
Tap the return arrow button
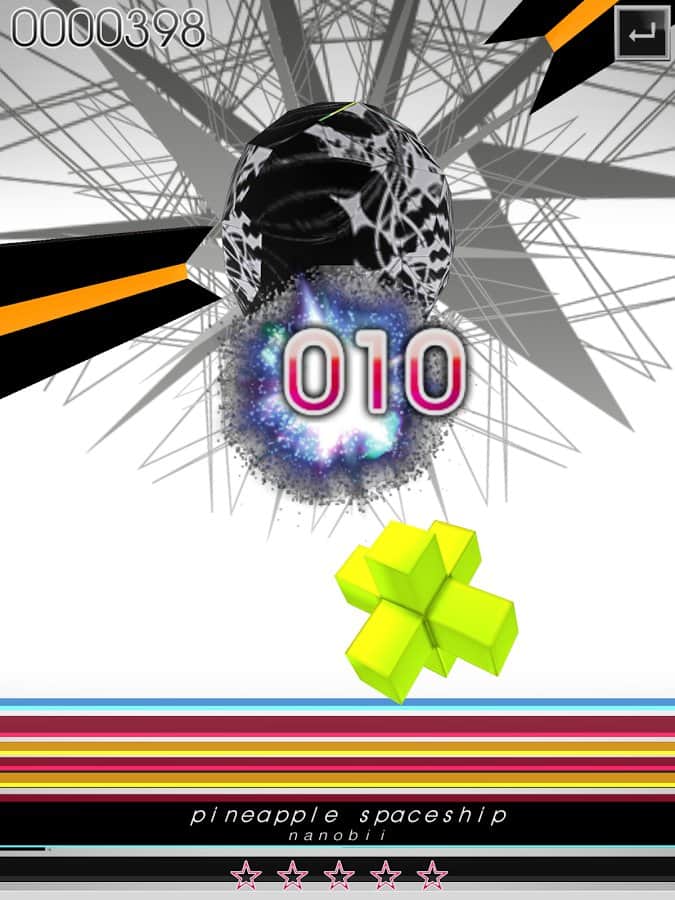point(641,35)
